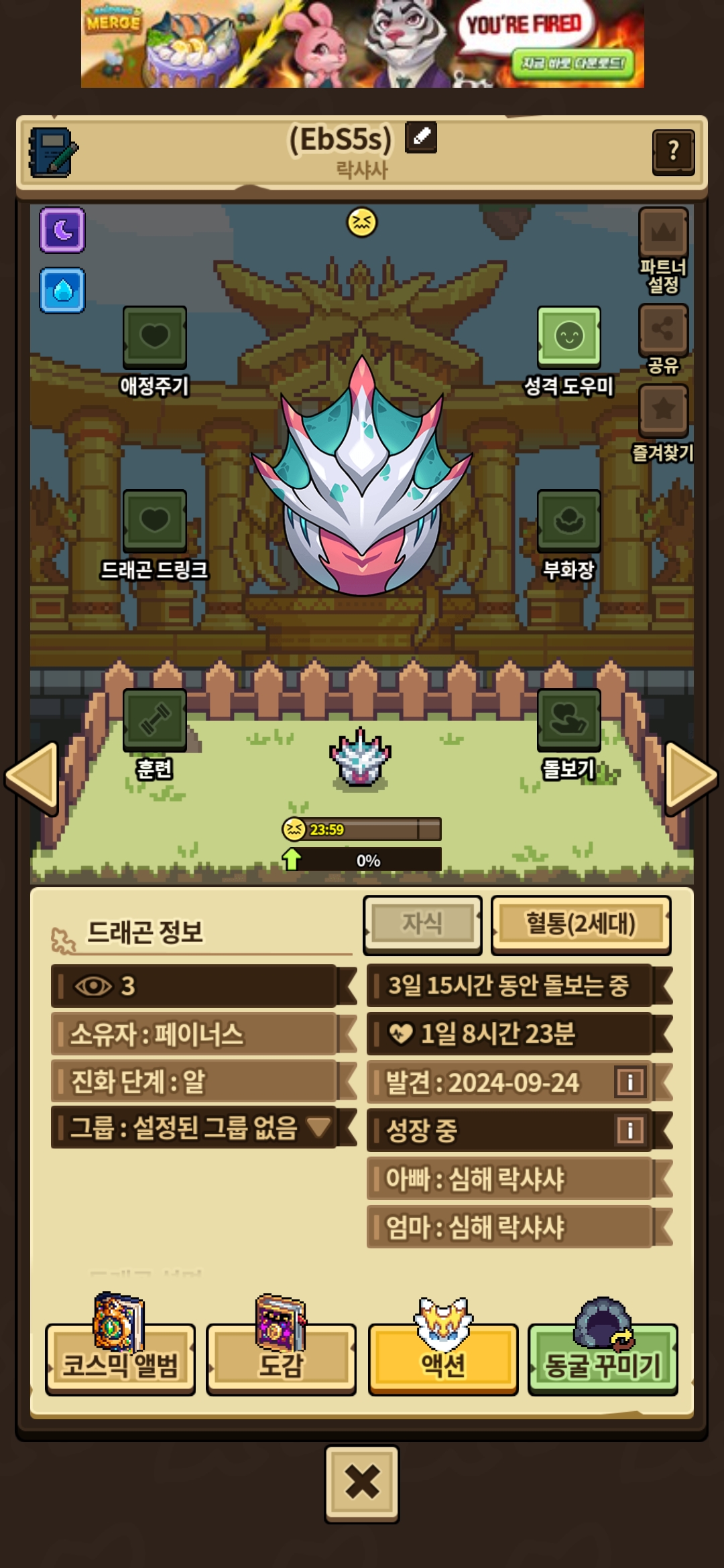The image size is (724, 1568).
Task: Open 동굴 꾸미기 cave decorating
Action: [603, 1360]
